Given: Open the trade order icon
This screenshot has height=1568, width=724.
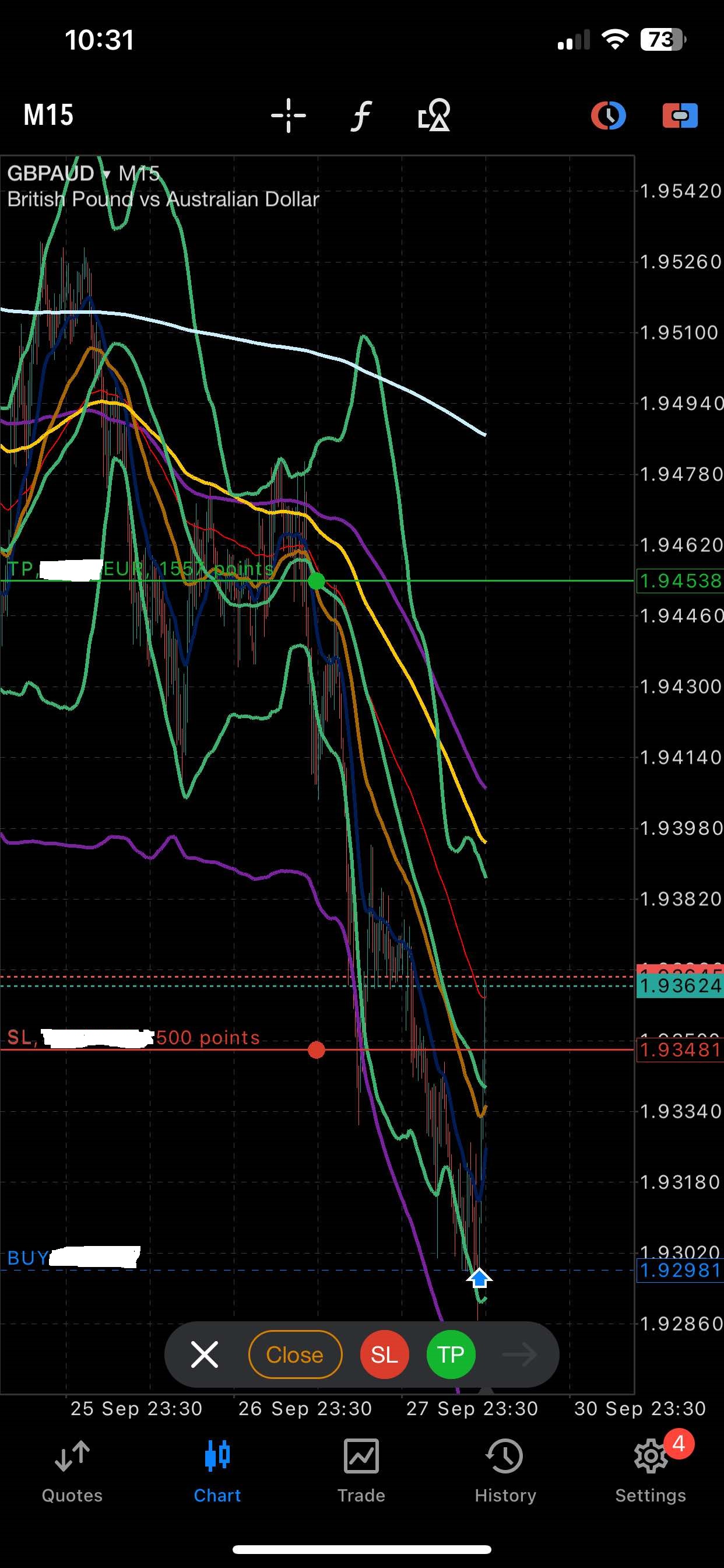Looking at the screenshot, I should [x=680, y=115].
